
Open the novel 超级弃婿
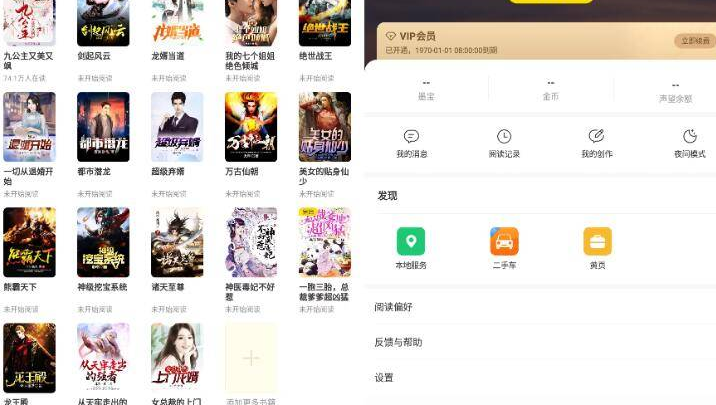pos(177,127)
